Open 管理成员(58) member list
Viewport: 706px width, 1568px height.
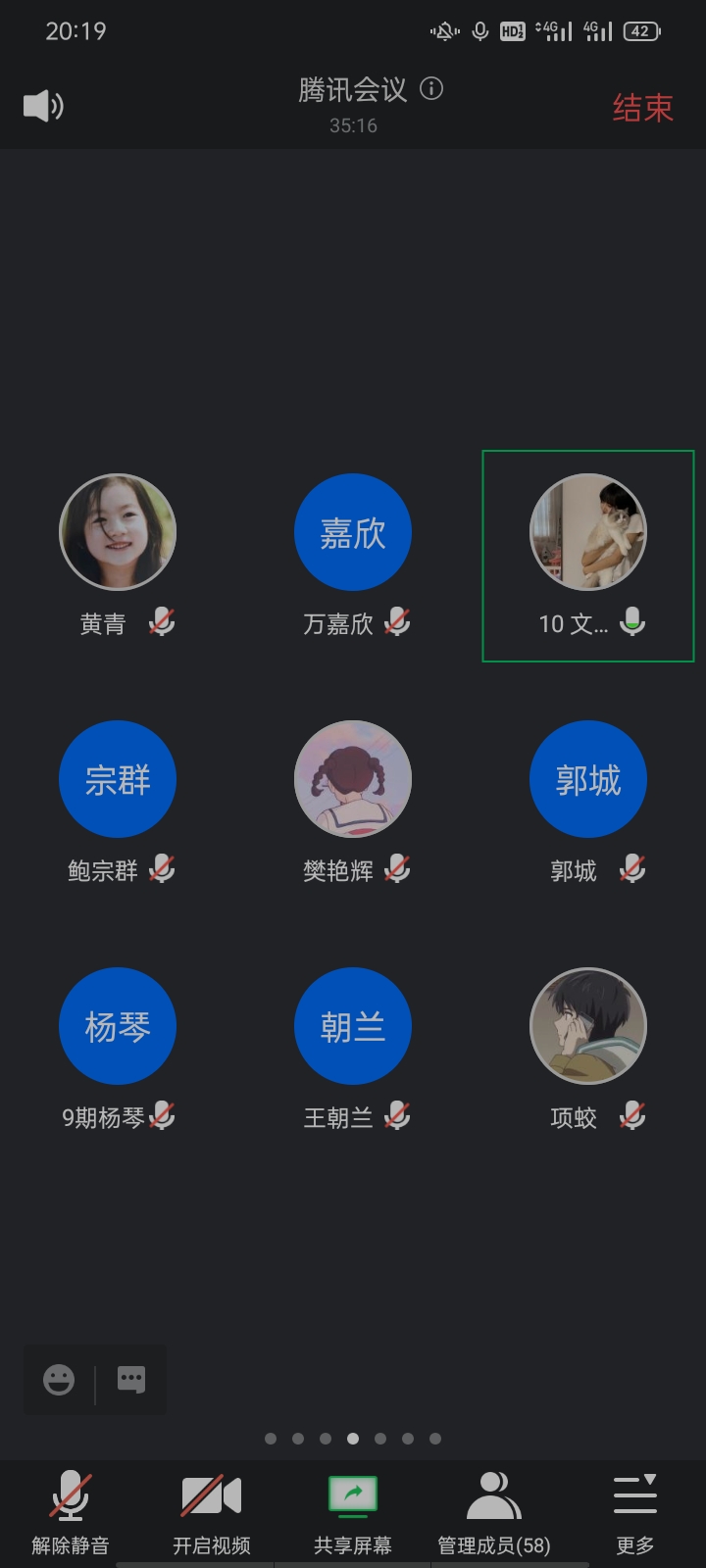tap(494, 1513)
